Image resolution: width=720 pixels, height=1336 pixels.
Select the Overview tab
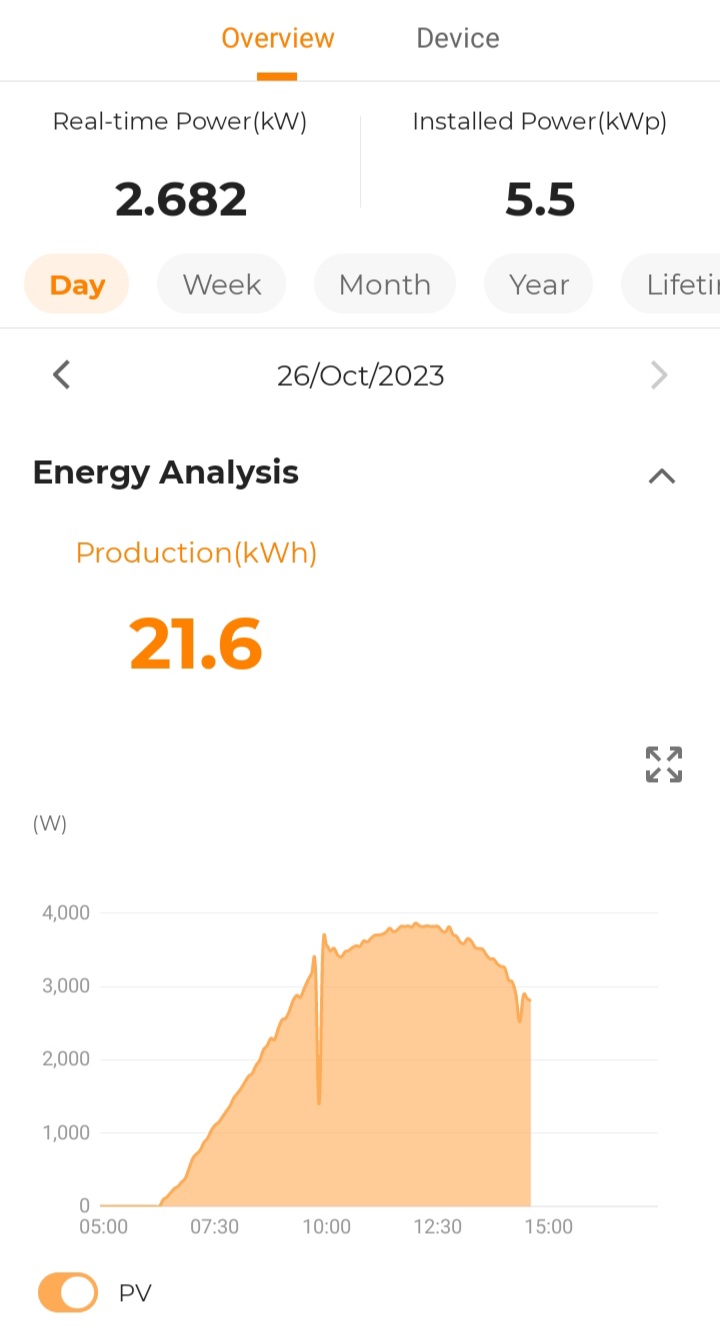tap(277, 38)
